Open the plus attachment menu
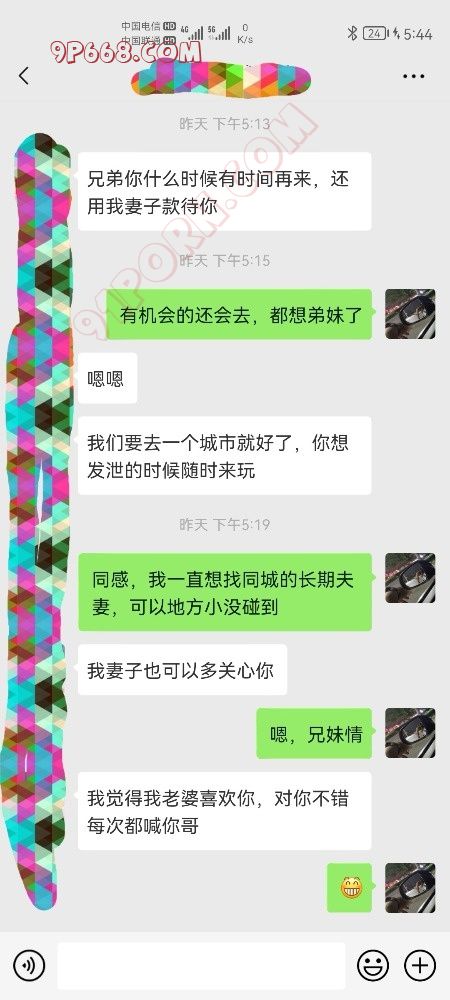 [420, 966]
